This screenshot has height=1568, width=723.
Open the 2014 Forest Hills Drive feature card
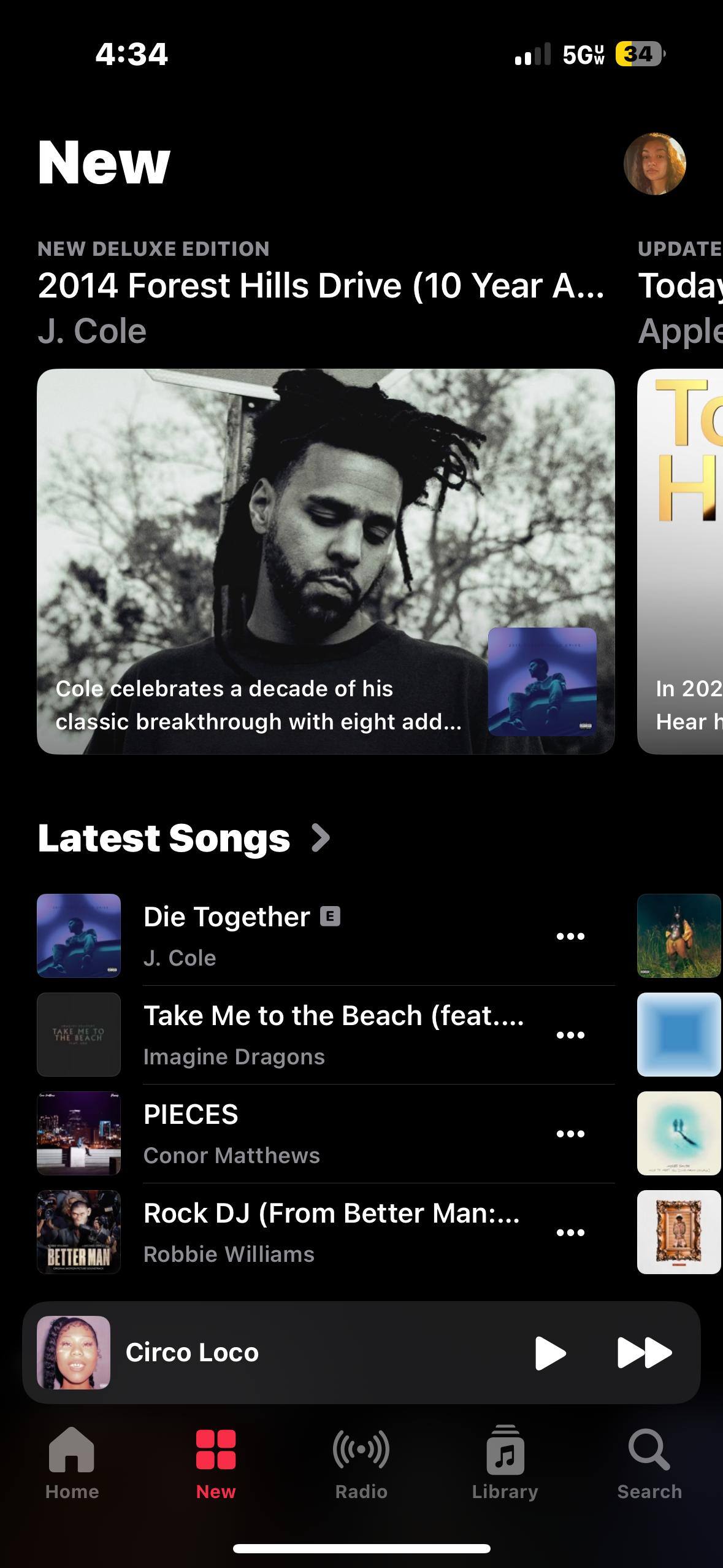[326, 561]
